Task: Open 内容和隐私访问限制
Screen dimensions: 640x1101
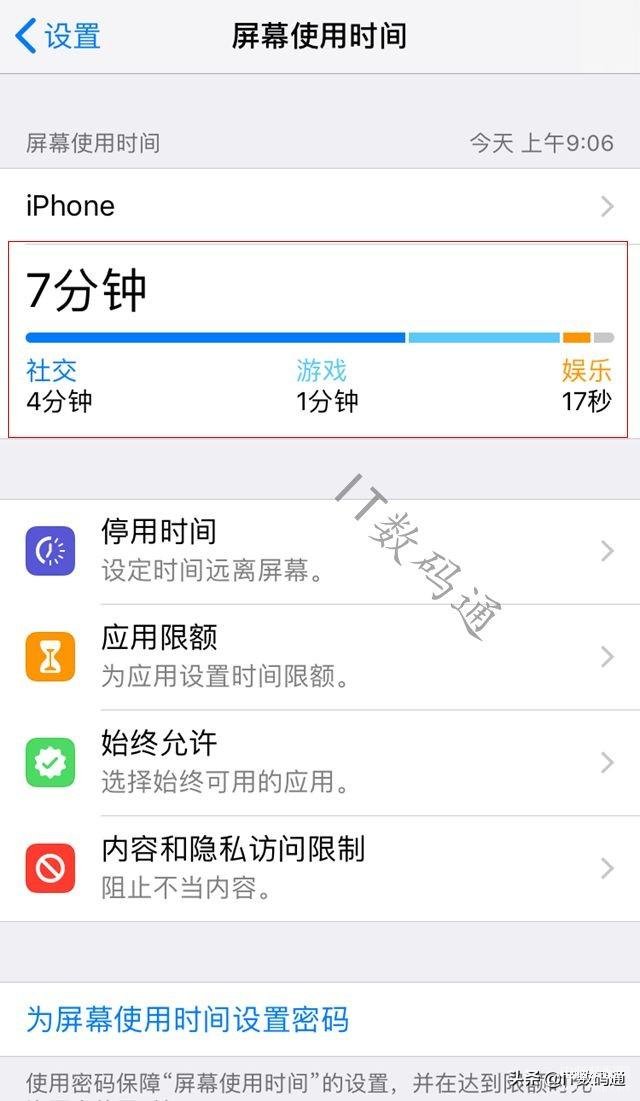Action: pos(320,869)
